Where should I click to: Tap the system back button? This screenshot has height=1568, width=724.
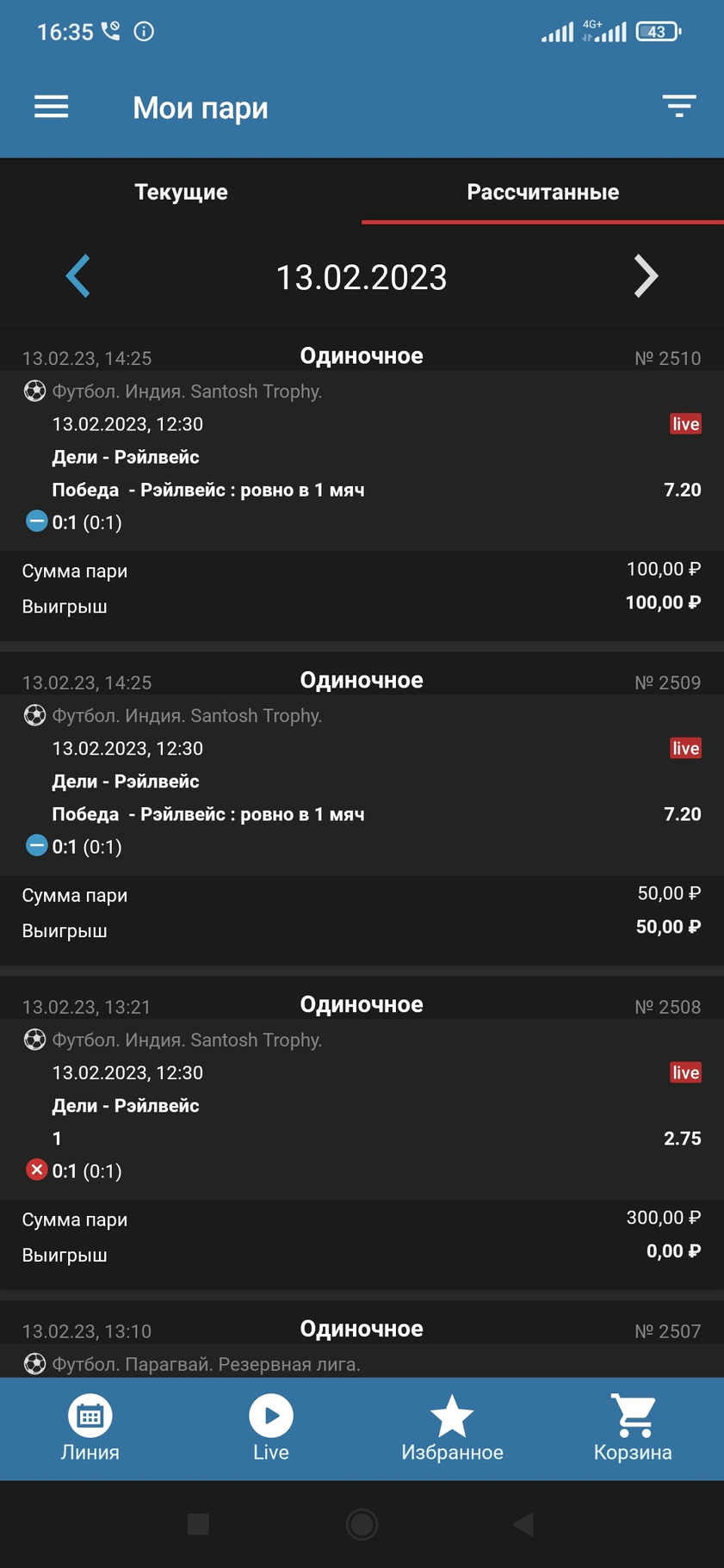point(523,1524)
